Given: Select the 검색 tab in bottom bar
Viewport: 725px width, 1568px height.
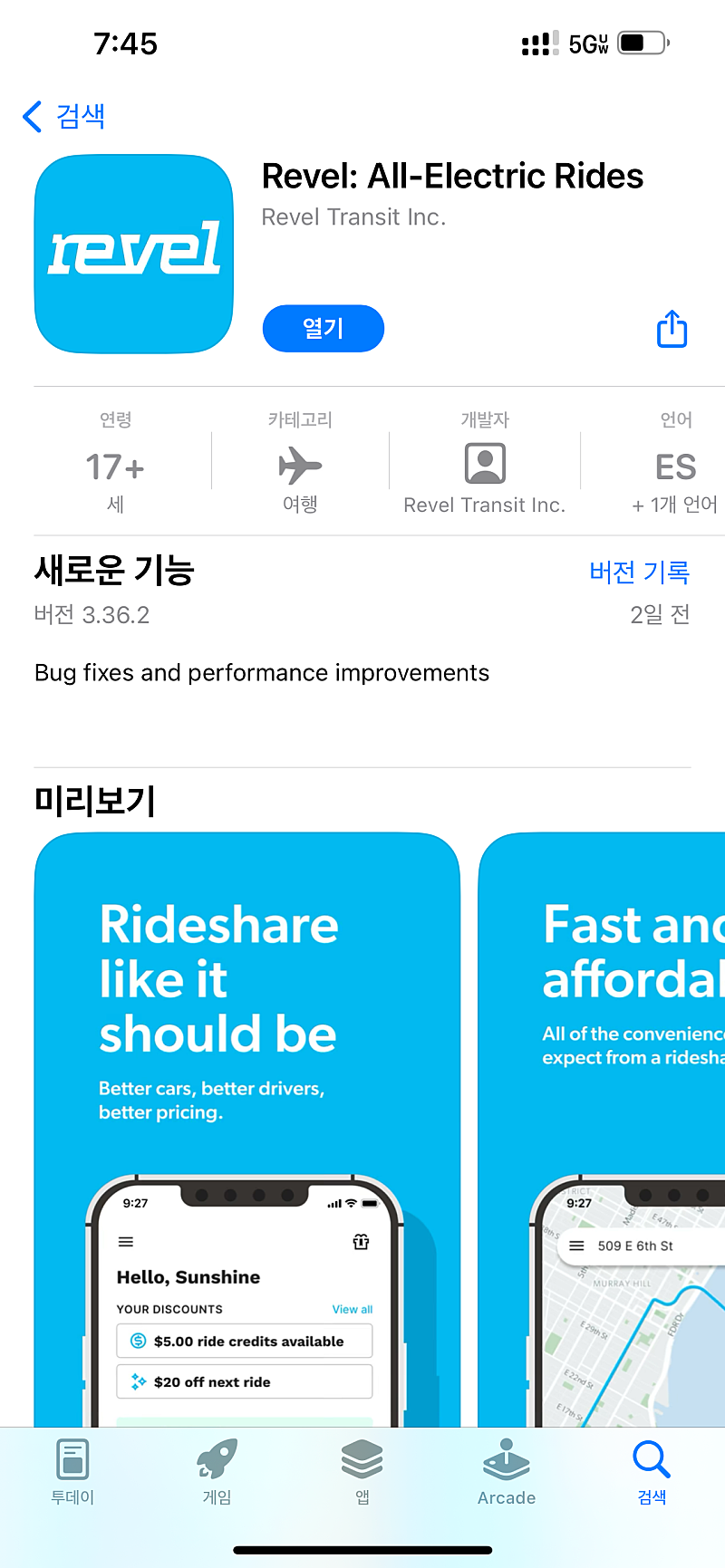Looking at the screenshot, I should click(652, 1472).
